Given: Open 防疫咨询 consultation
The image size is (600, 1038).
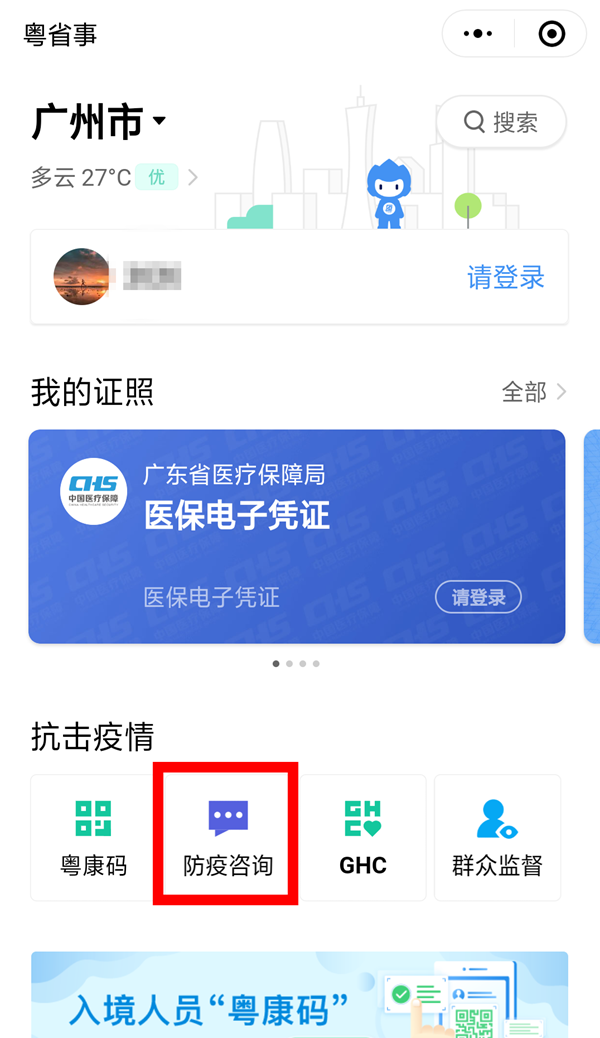Looking at the screenshot, I should 227,838.
